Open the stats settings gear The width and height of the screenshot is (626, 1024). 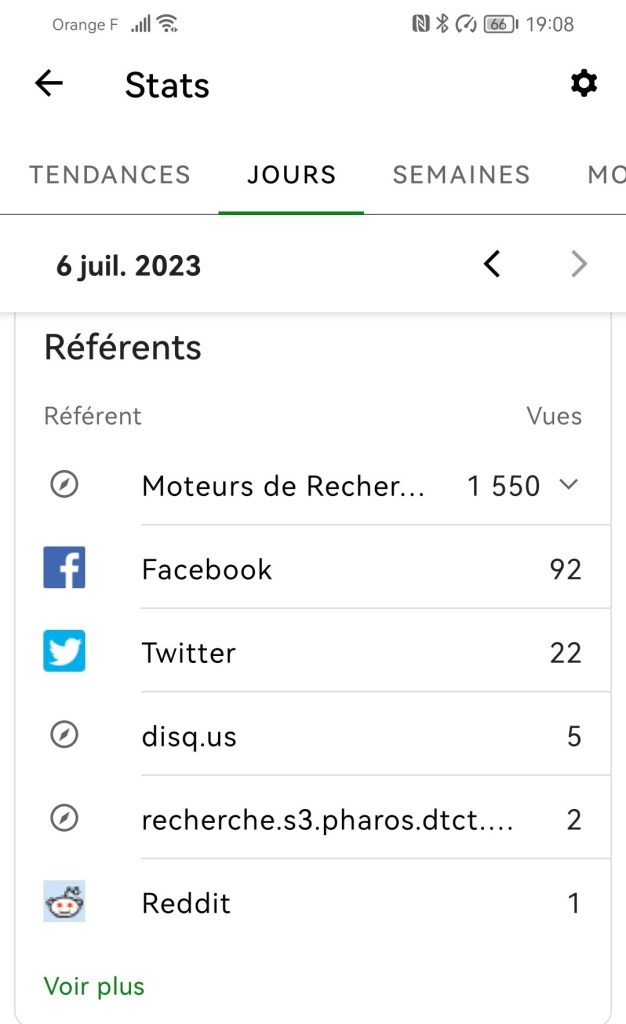click(x=584, y=84)
